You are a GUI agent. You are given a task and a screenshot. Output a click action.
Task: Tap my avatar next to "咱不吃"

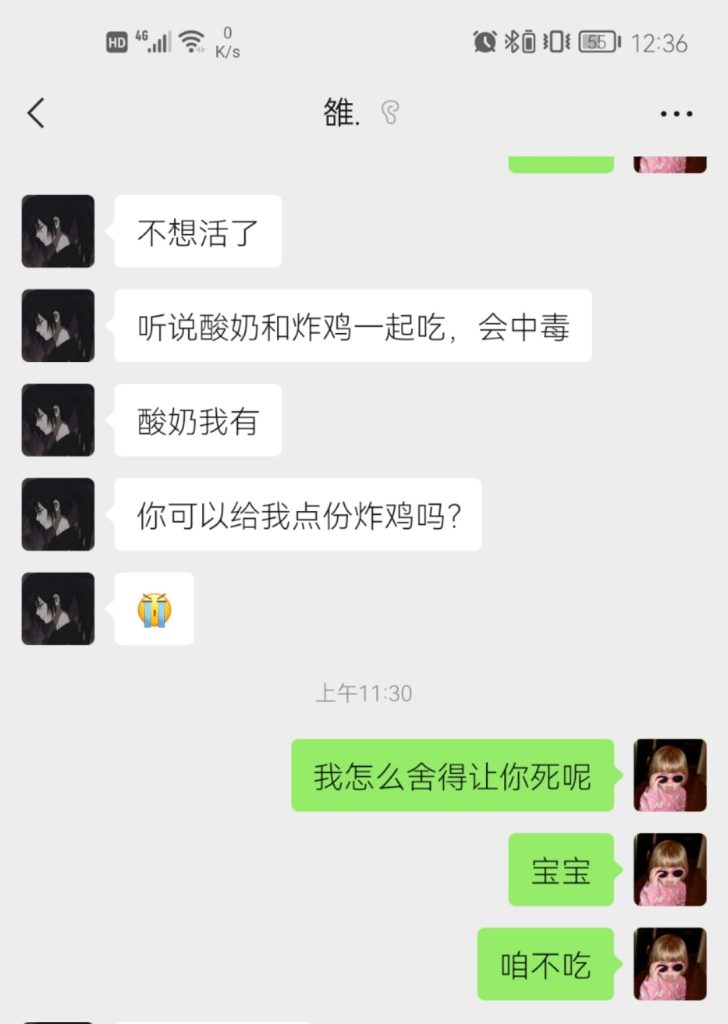coord(670,964)
